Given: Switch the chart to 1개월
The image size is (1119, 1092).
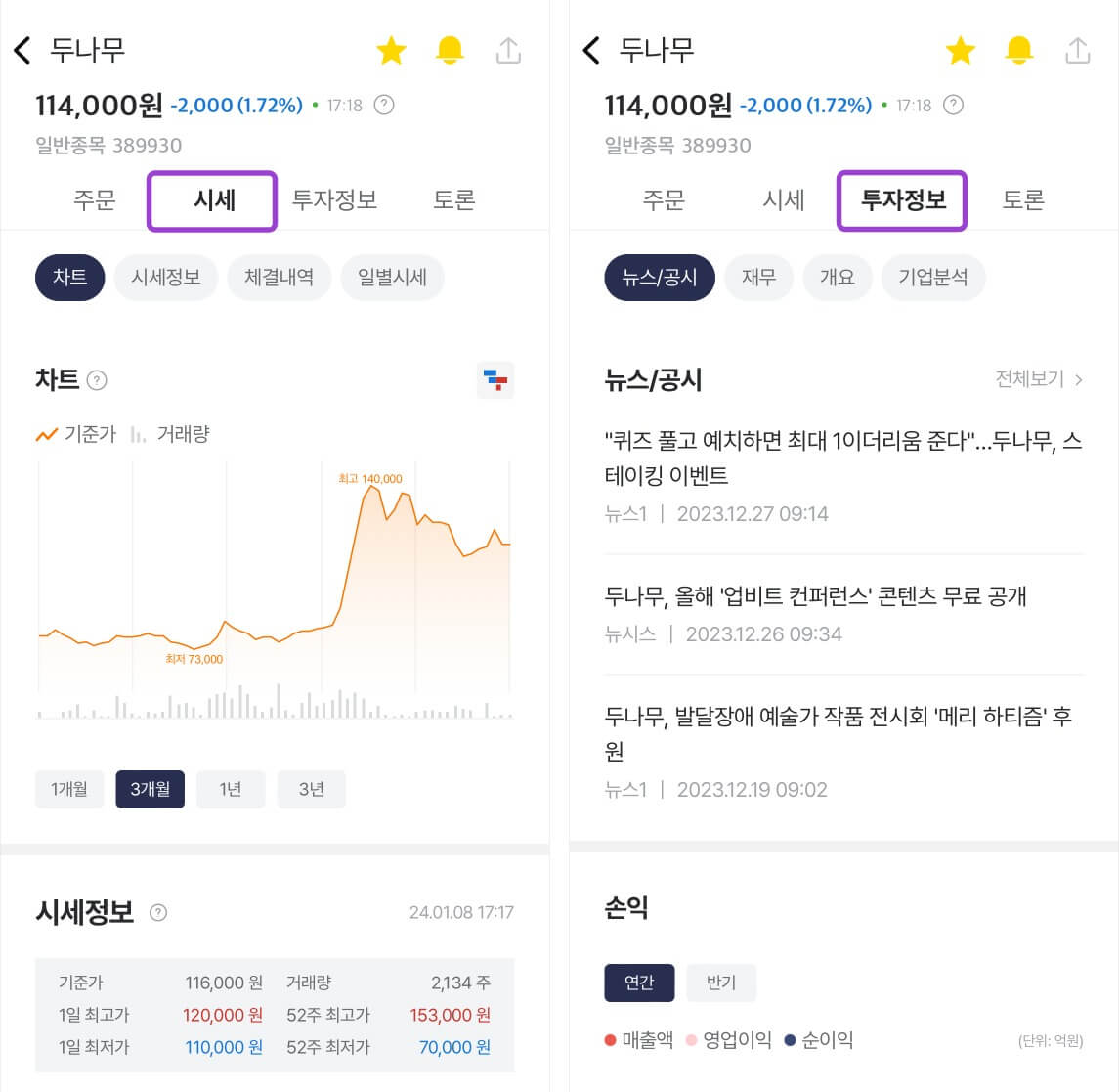Looking at the screenshot, I should [69, 789].
